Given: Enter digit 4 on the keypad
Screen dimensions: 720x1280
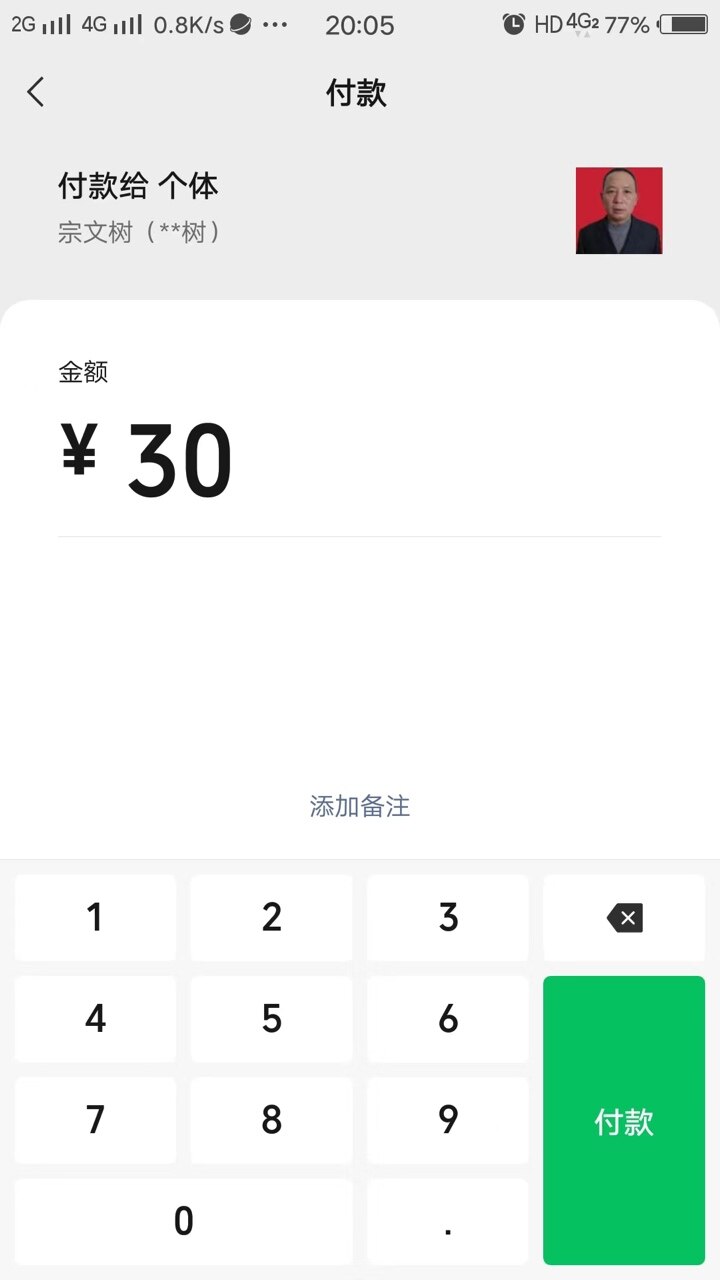Looking at the screenshot, I should [x=95, y=1019].
